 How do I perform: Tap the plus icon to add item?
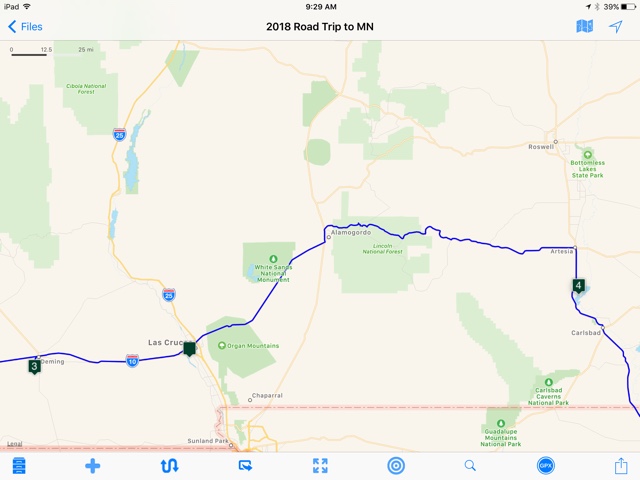[x=93, y=465]
